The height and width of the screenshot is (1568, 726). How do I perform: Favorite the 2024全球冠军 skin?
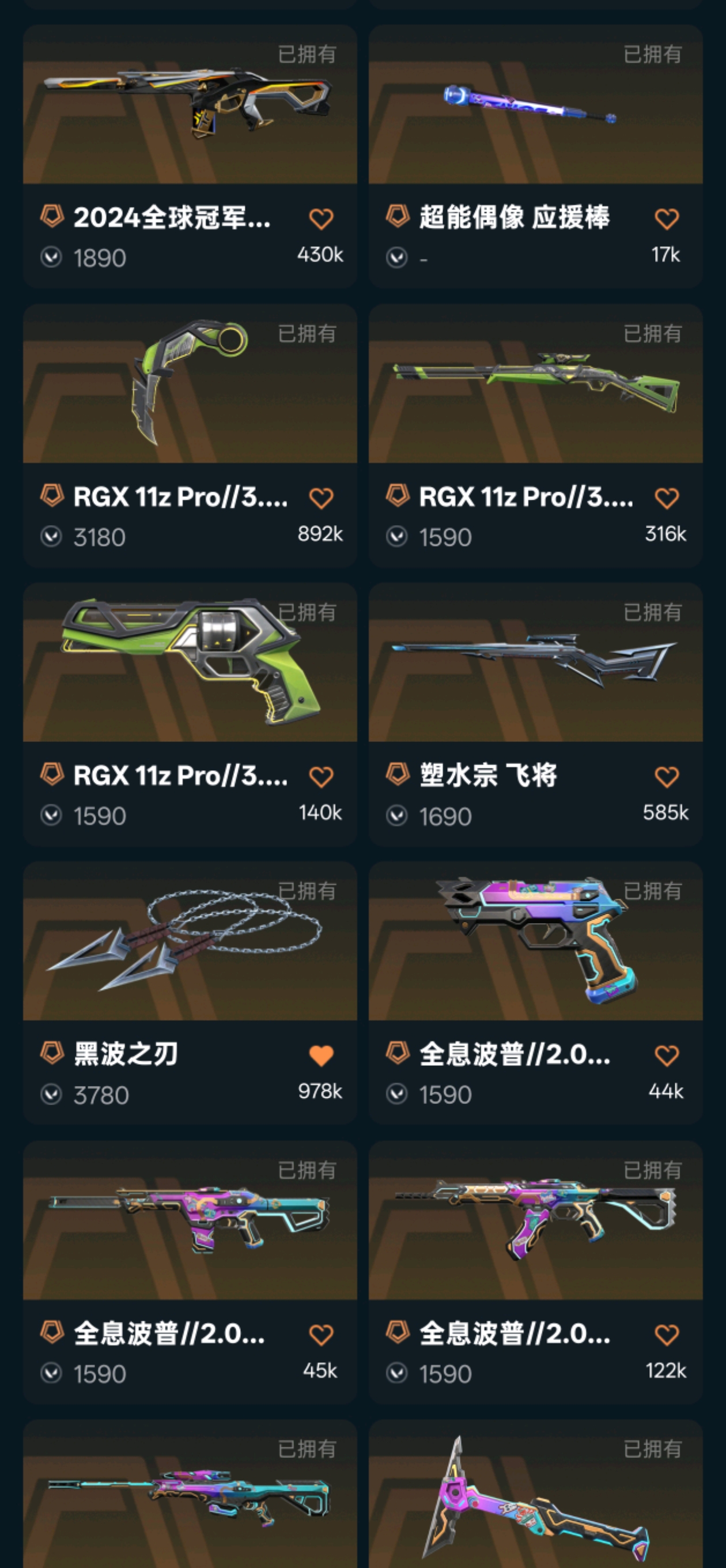pos(321,219)
